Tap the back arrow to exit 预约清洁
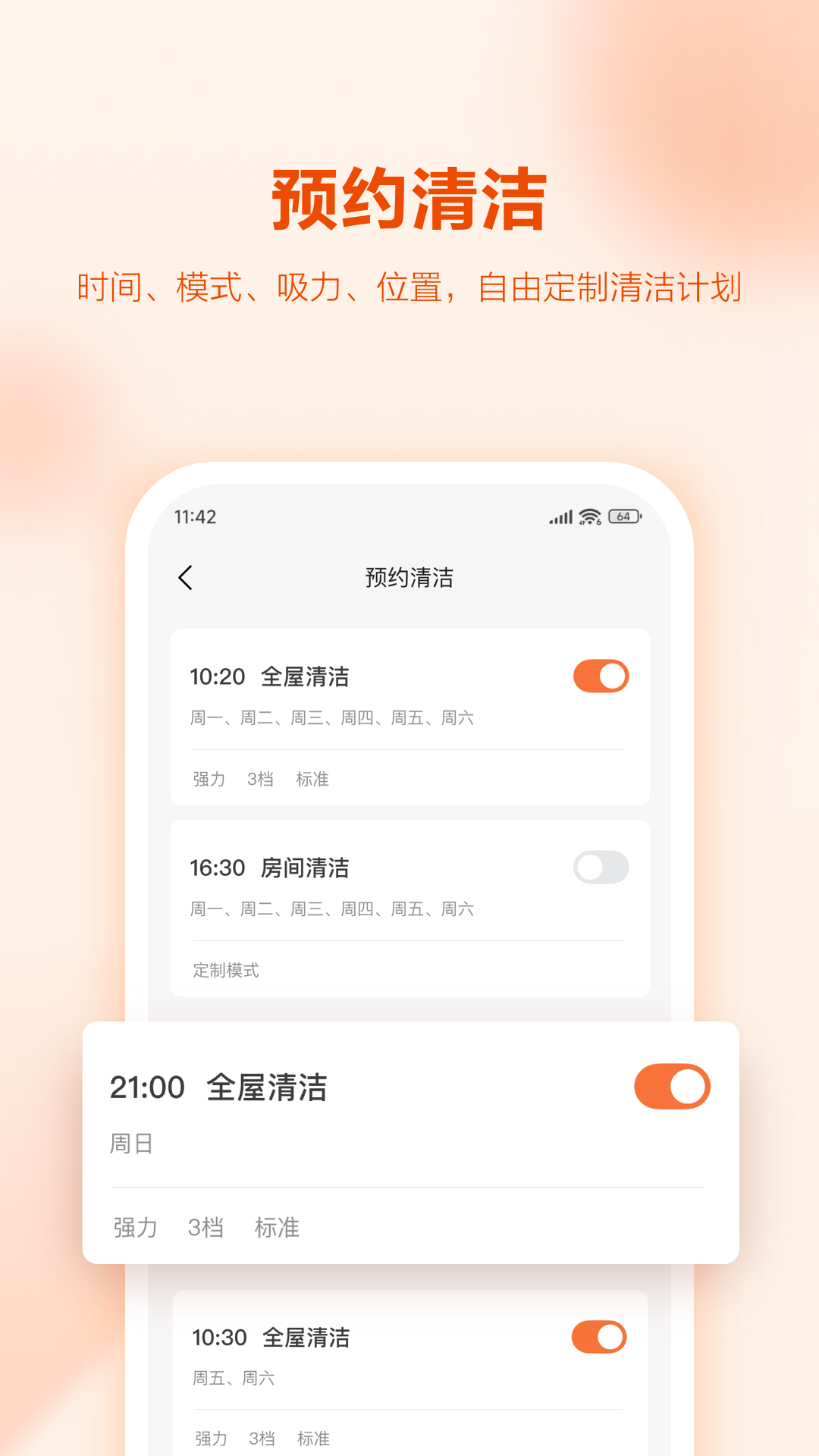 (184, 577)
